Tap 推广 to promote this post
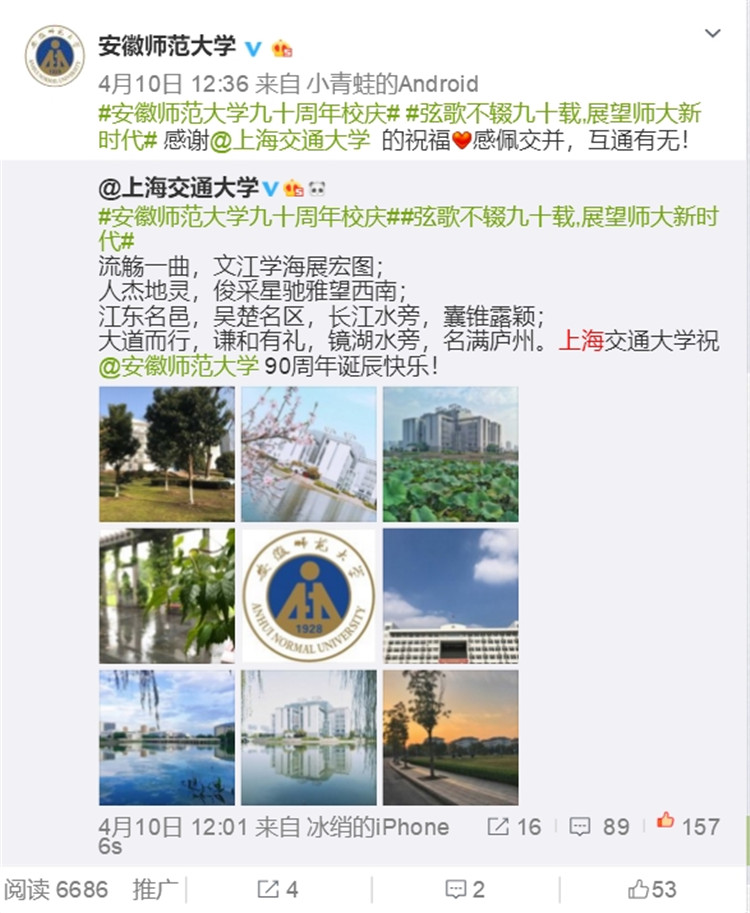The image size is (750, 913). click(x=154, y=889)
